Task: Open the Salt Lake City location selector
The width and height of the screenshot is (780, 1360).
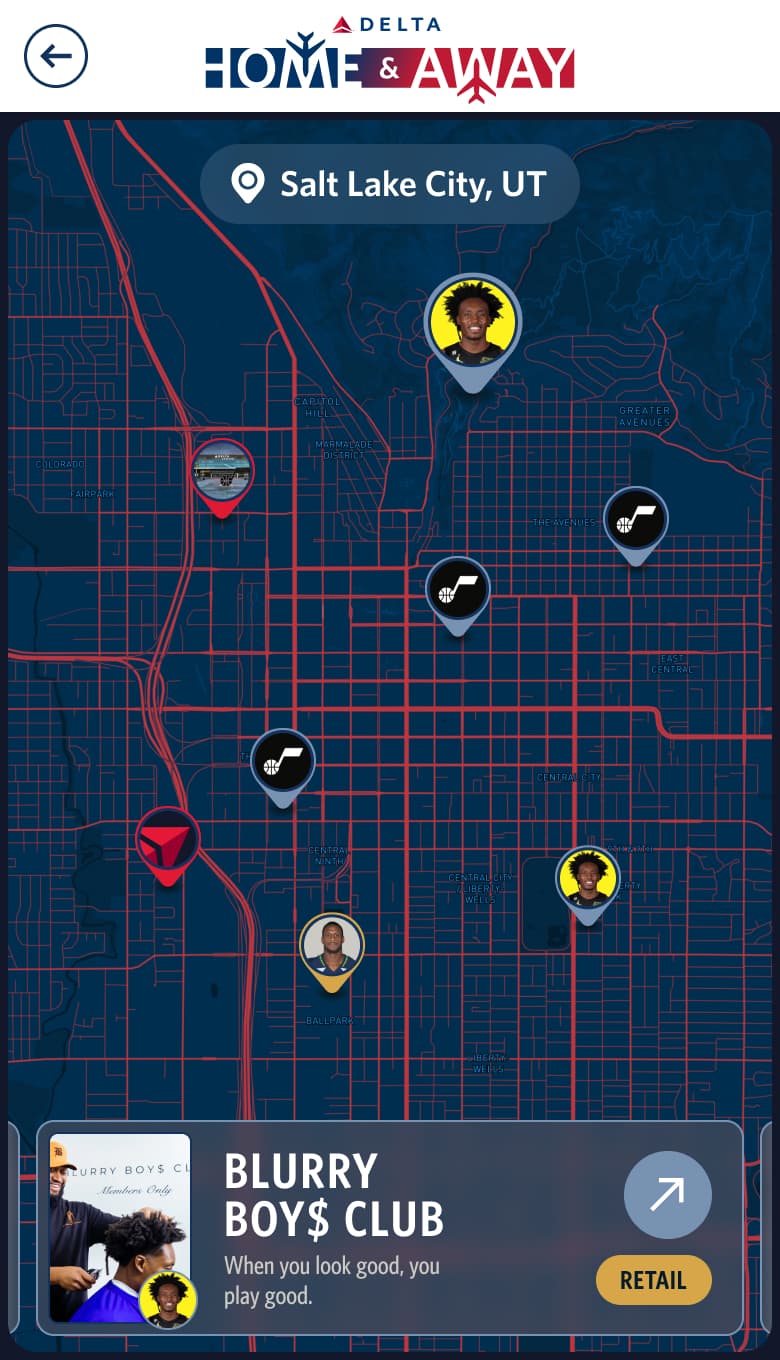Action: pos(390,184)
